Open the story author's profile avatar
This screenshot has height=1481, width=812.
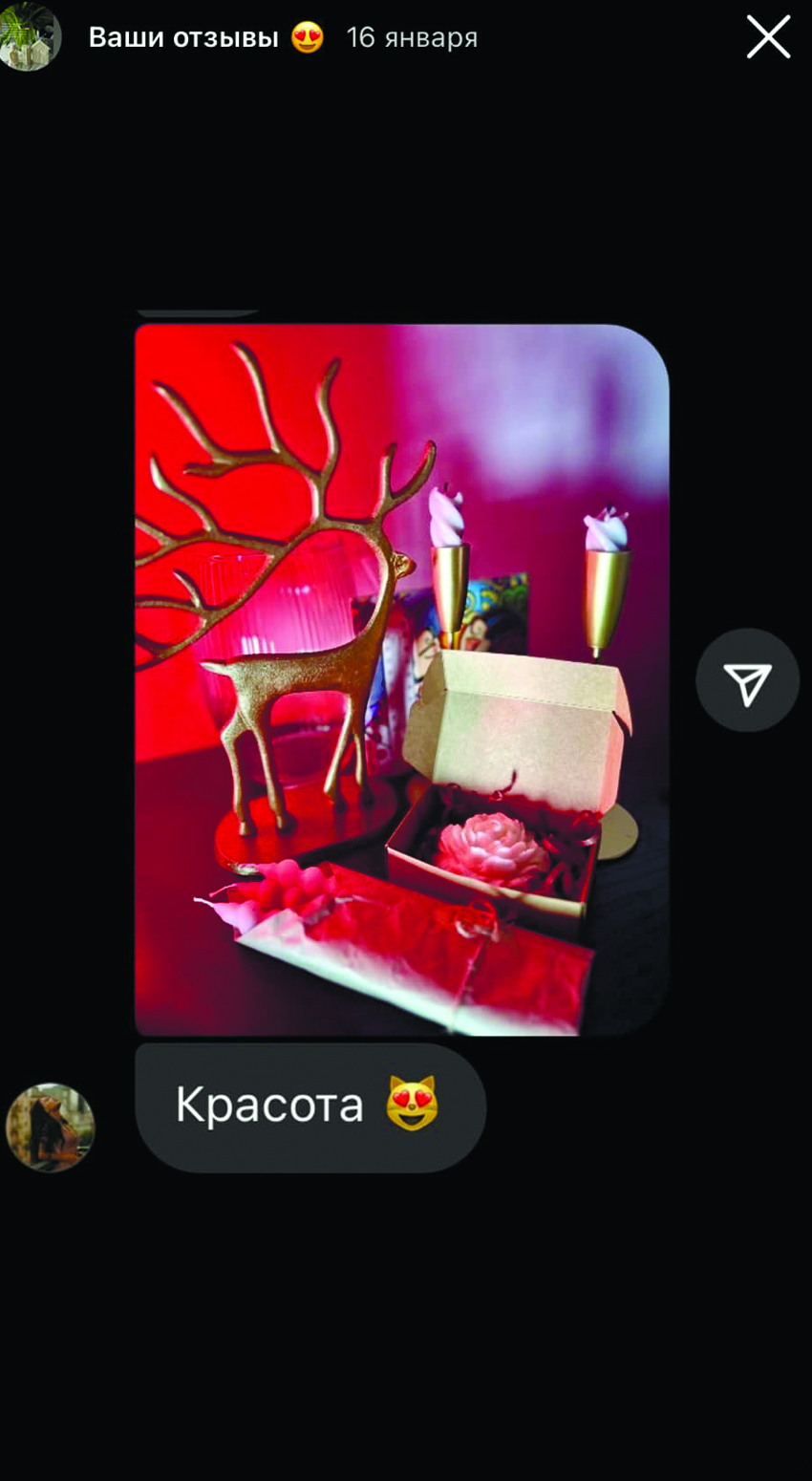point(30,38)
